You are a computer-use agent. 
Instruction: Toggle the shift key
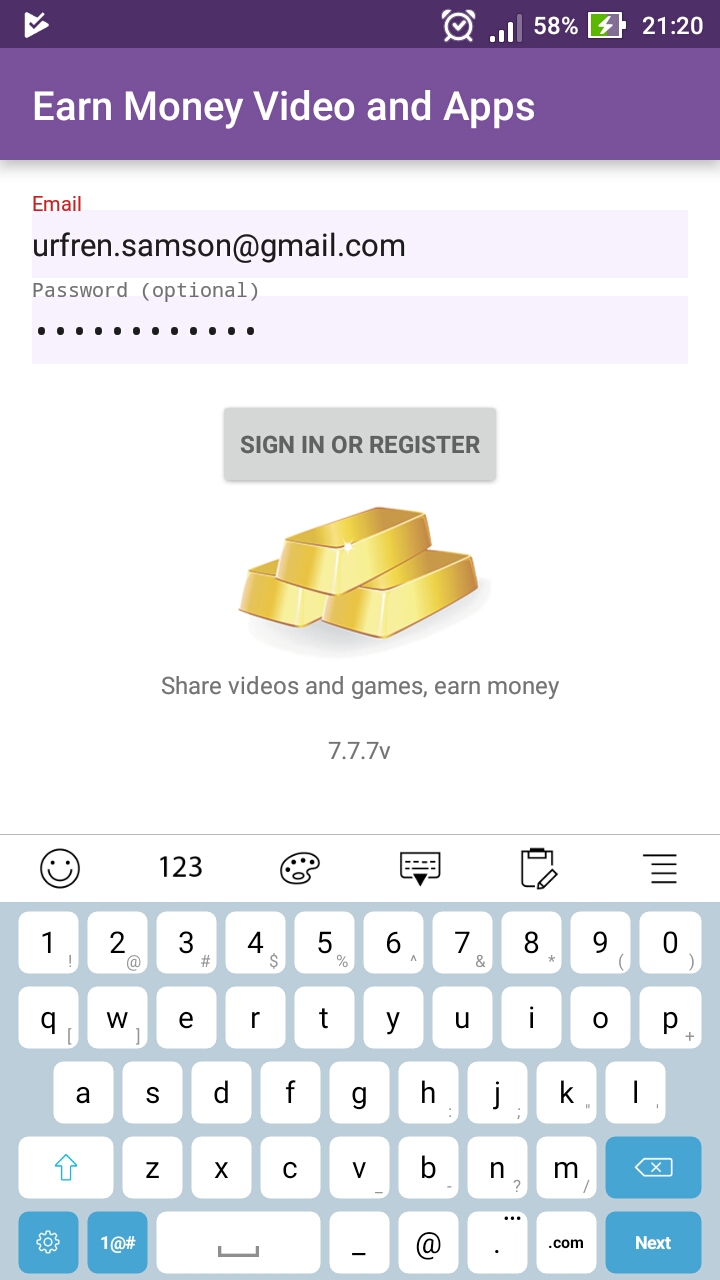(x=66, y=1167)
